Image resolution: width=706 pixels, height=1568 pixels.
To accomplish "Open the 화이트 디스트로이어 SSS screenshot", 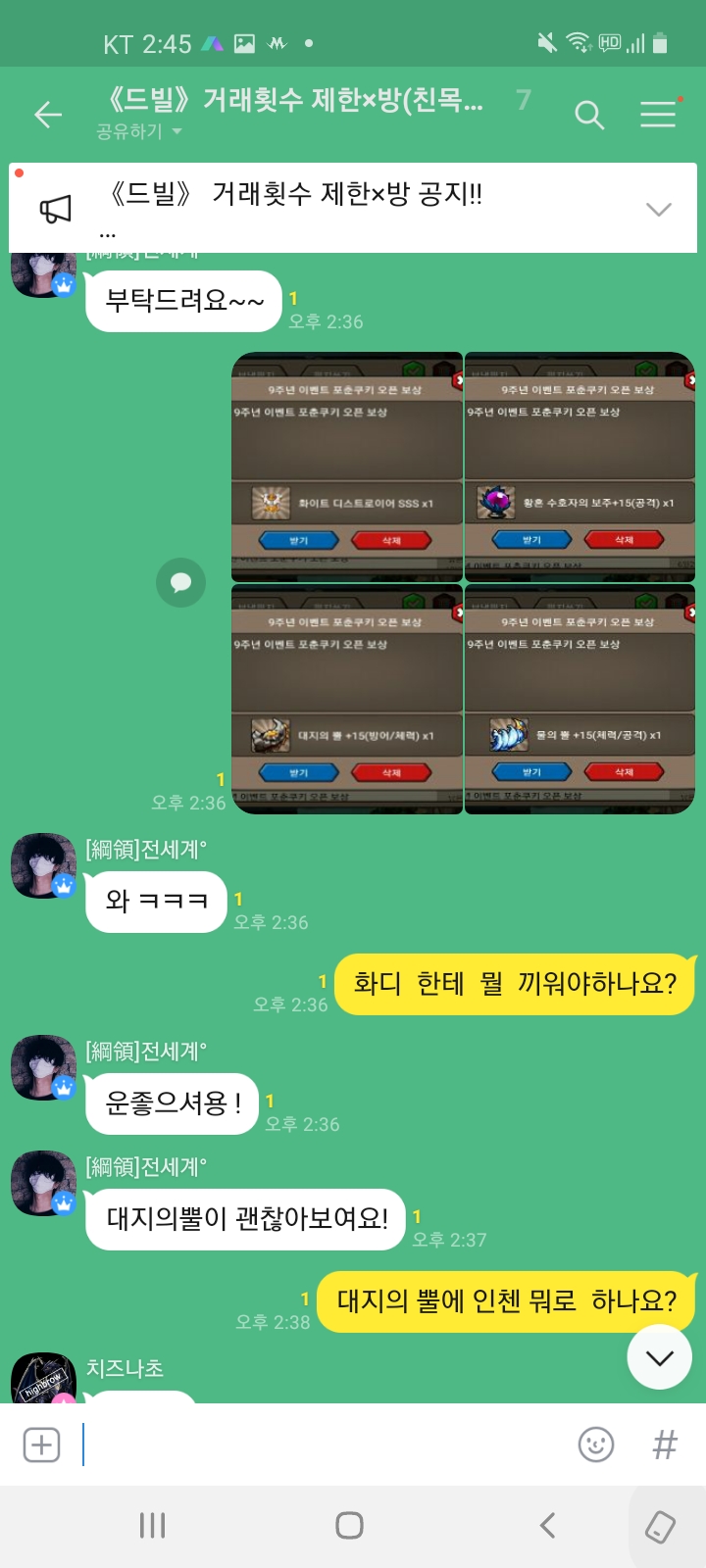I will point(347,466).
